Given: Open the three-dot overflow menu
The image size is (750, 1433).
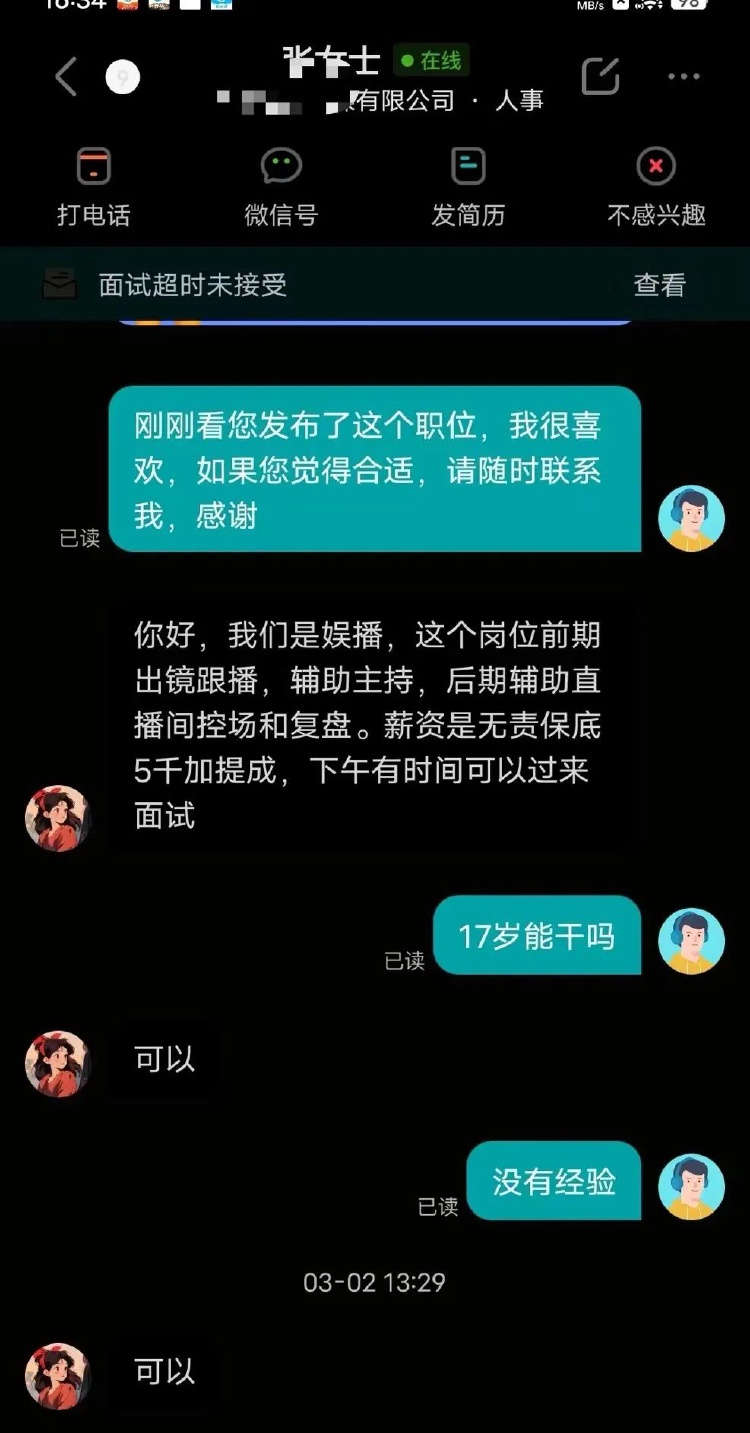Looking at the screenshot, I should tap(684, 77).
